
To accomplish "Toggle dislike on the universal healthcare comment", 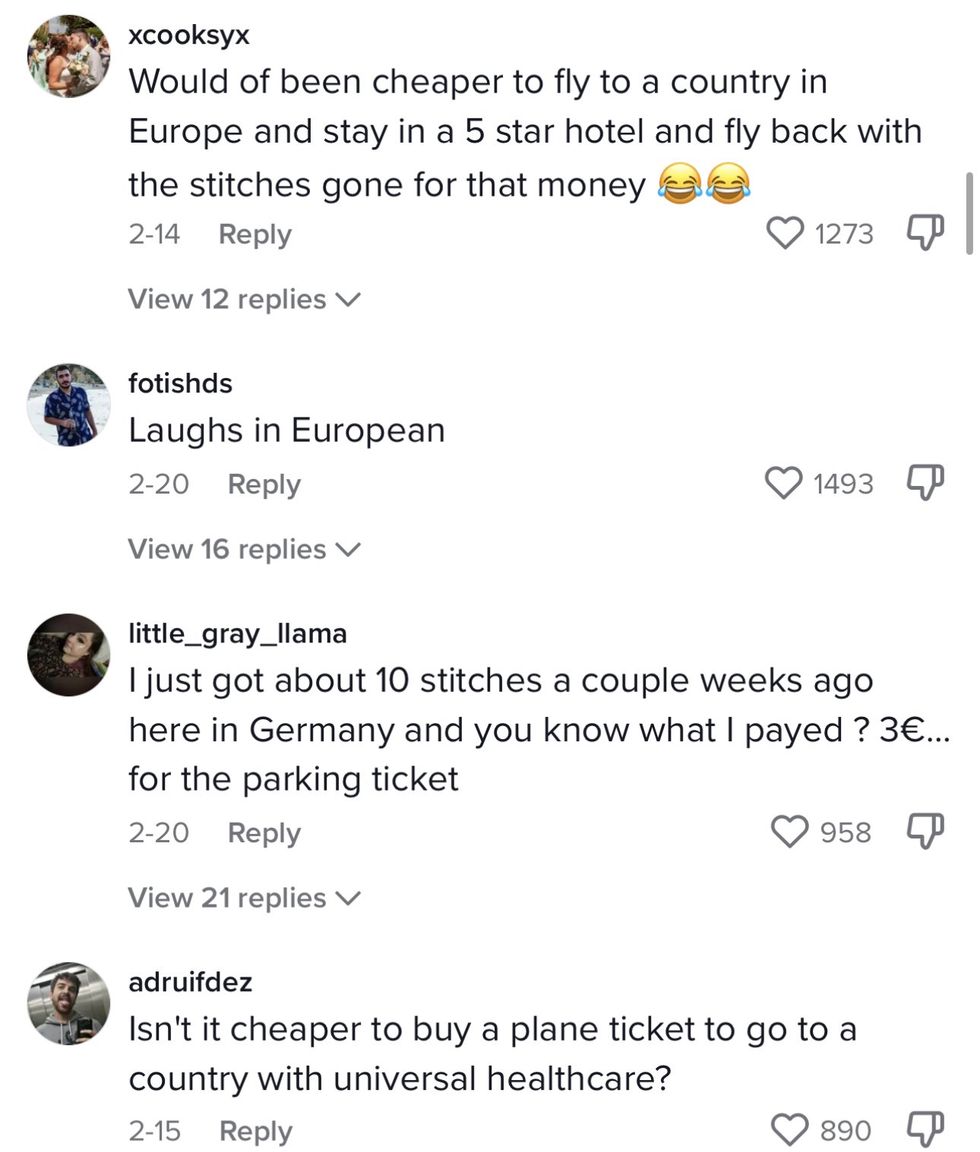I will tap(925, 1129).
